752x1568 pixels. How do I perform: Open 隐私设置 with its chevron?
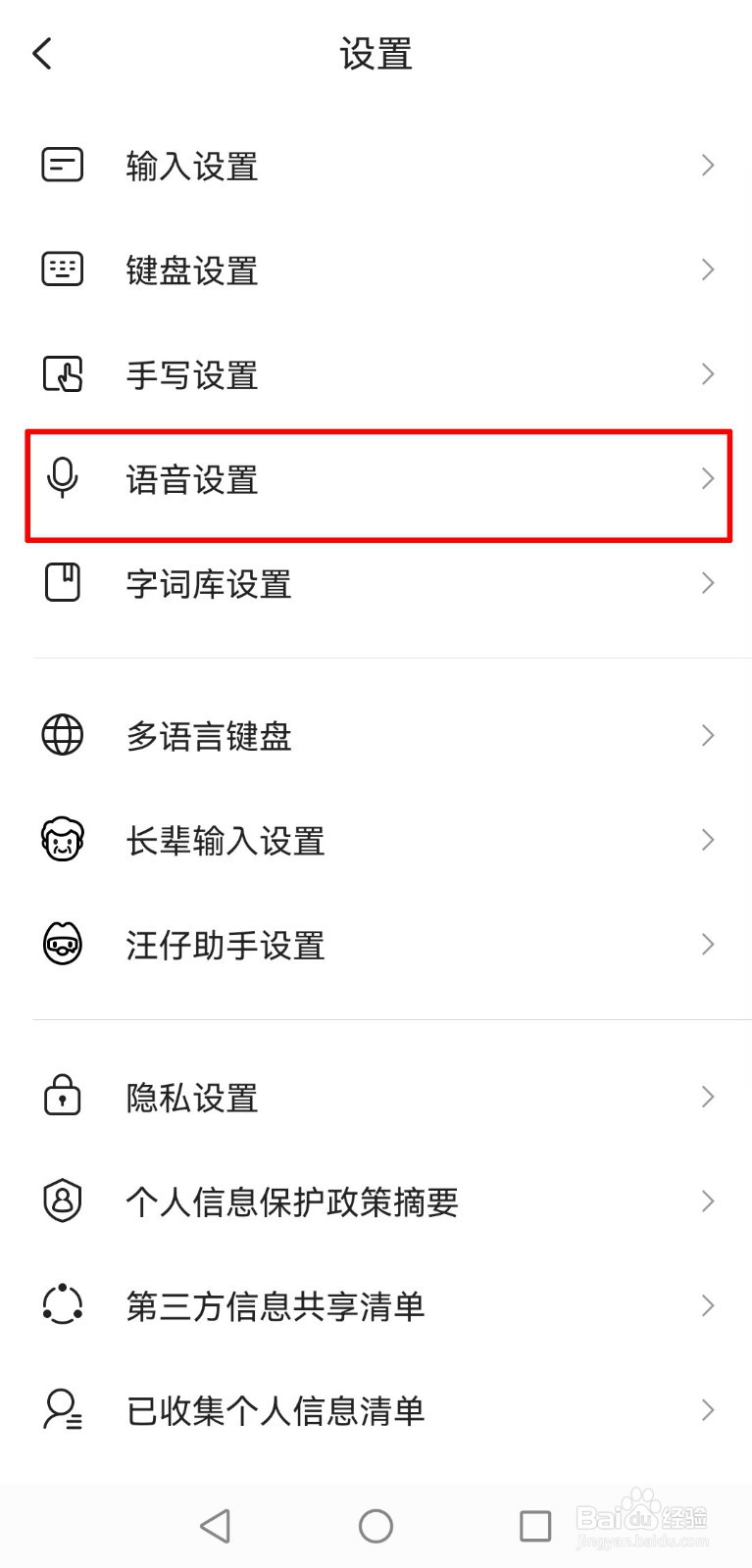click(708, 1097)
